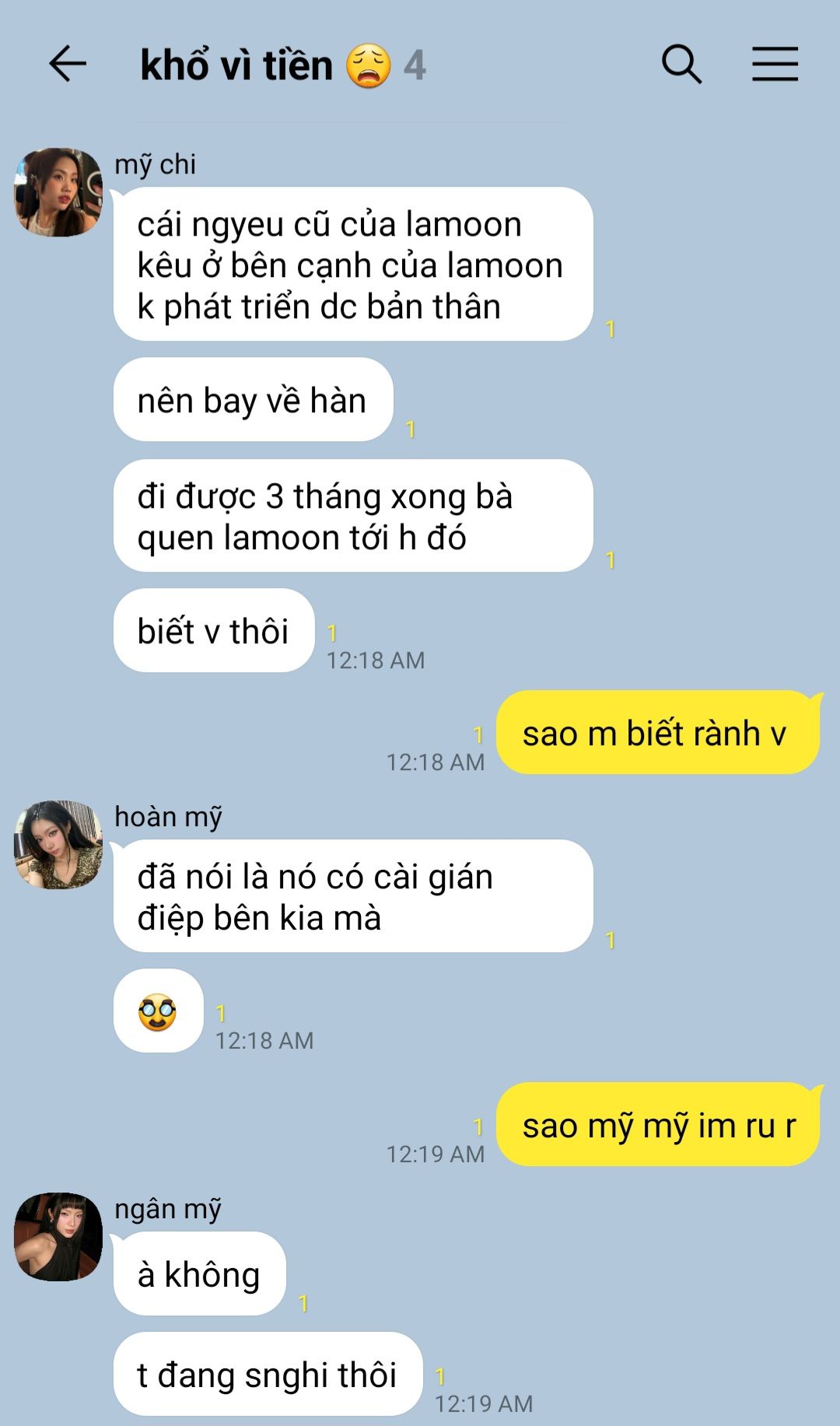The height and width of the screenshot is (1426, 840).
Task: Open the chat room menu
Action: (775, 64)
